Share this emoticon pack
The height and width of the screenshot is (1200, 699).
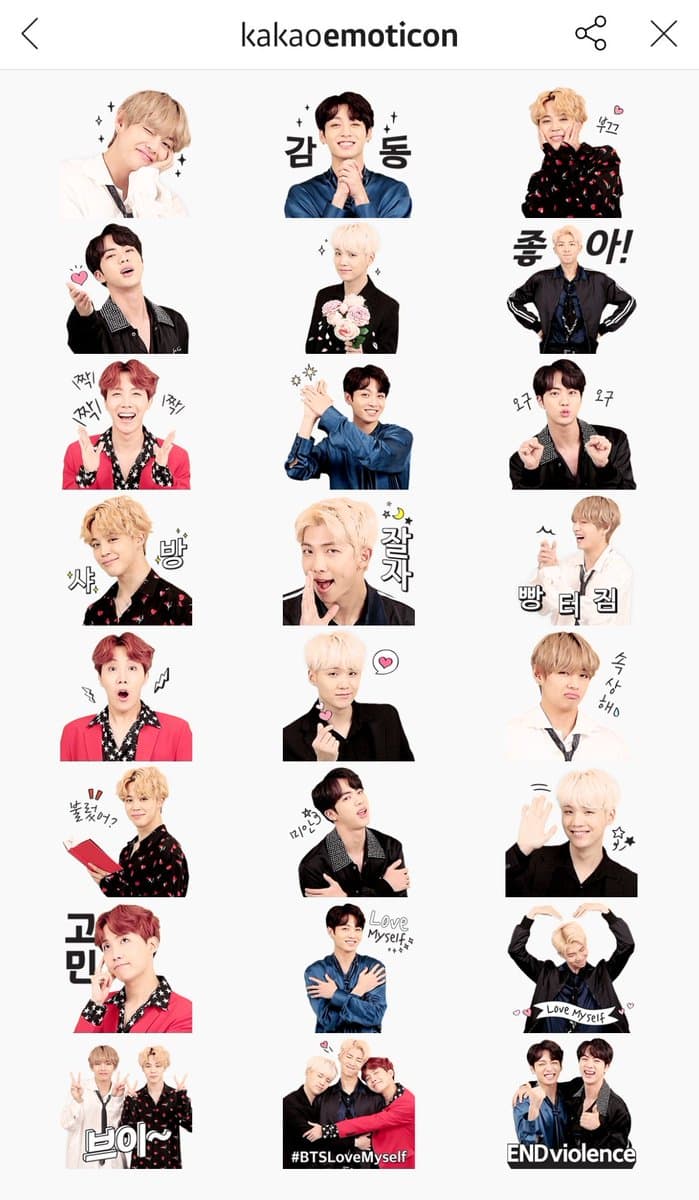(591, 34)
